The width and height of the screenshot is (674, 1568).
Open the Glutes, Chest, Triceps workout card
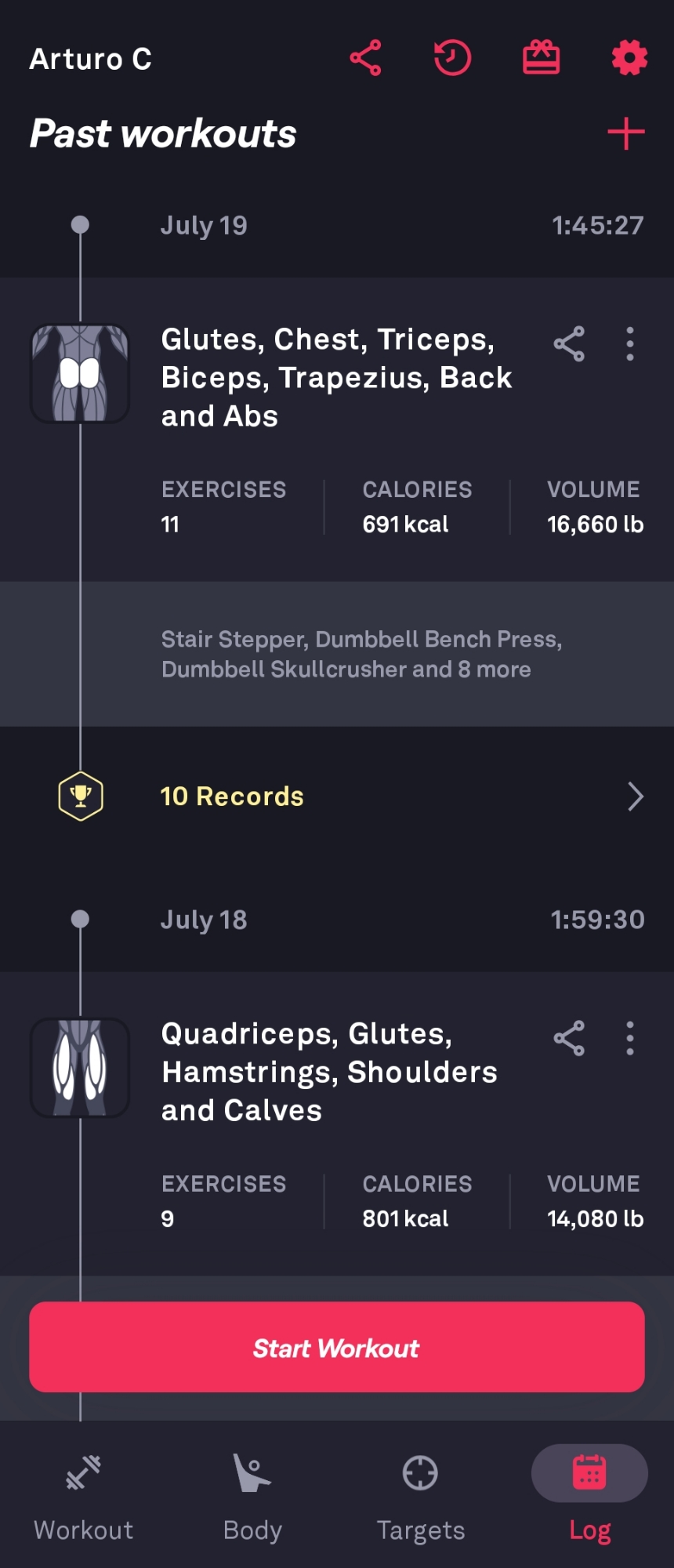click(336, 378)
